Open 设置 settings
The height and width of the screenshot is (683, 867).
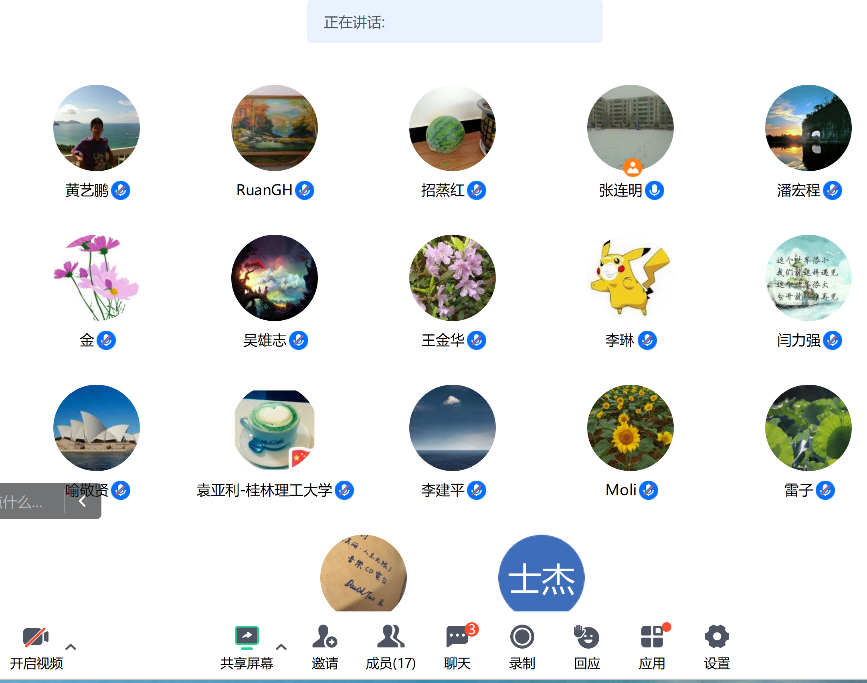point(716,647)
